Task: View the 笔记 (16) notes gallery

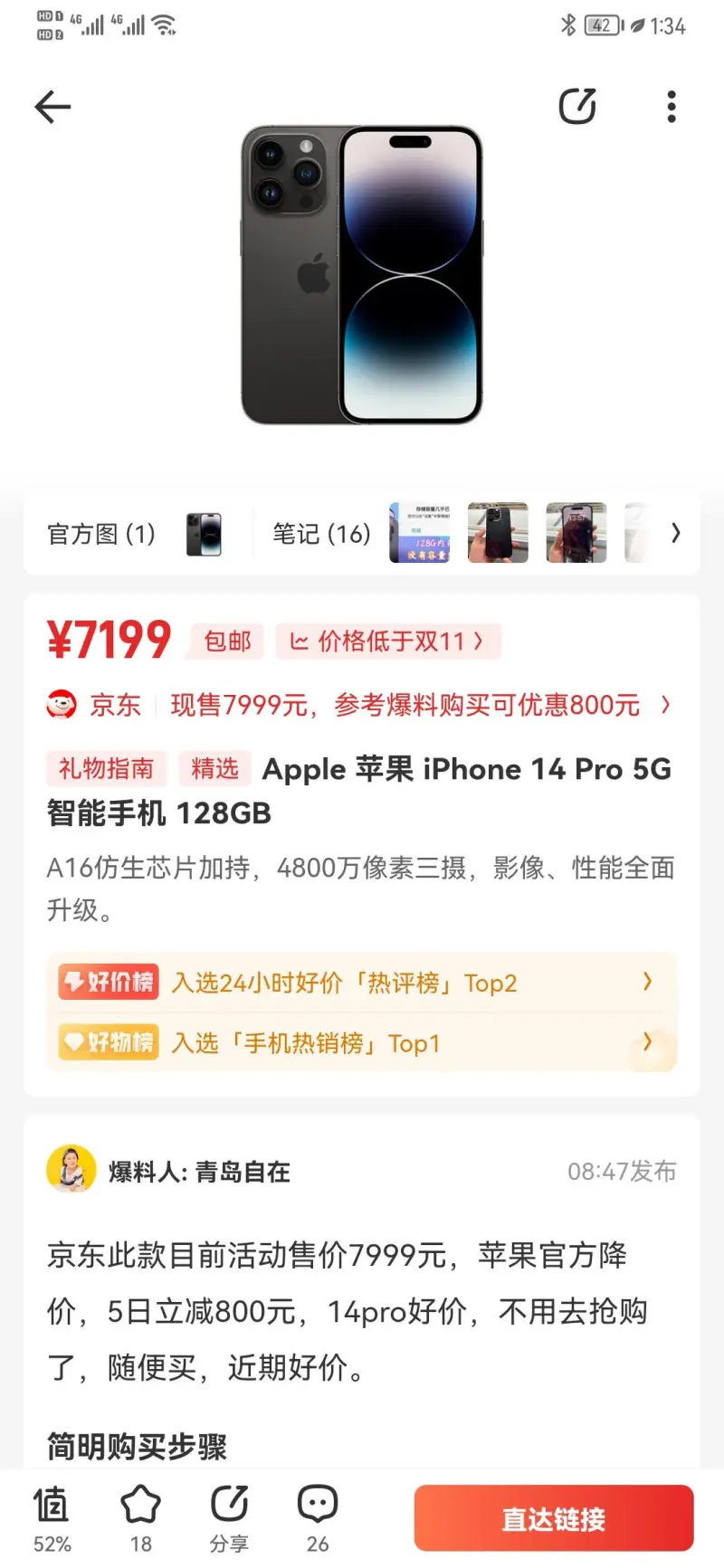Action: click(x=321, y=534)
